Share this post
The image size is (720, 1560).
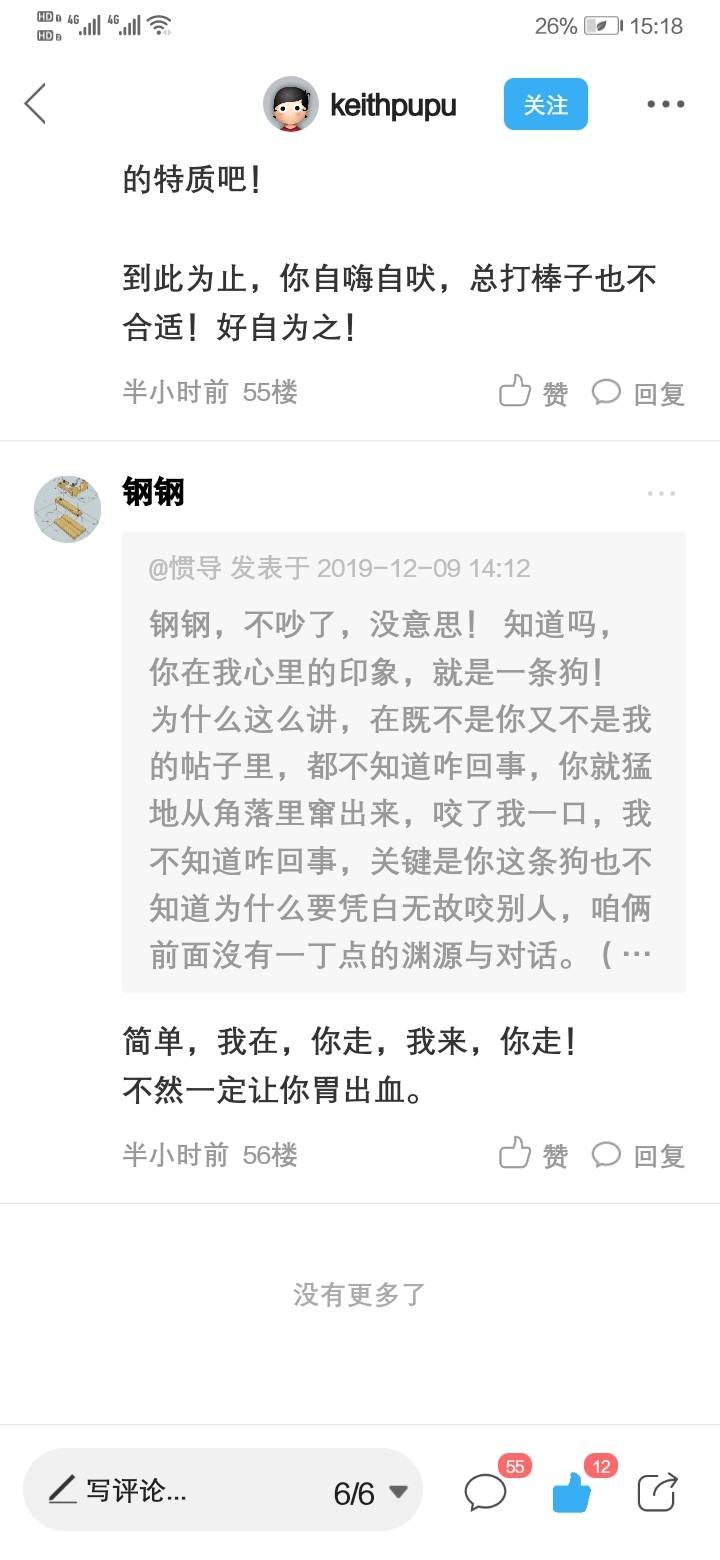point(658,1492)
